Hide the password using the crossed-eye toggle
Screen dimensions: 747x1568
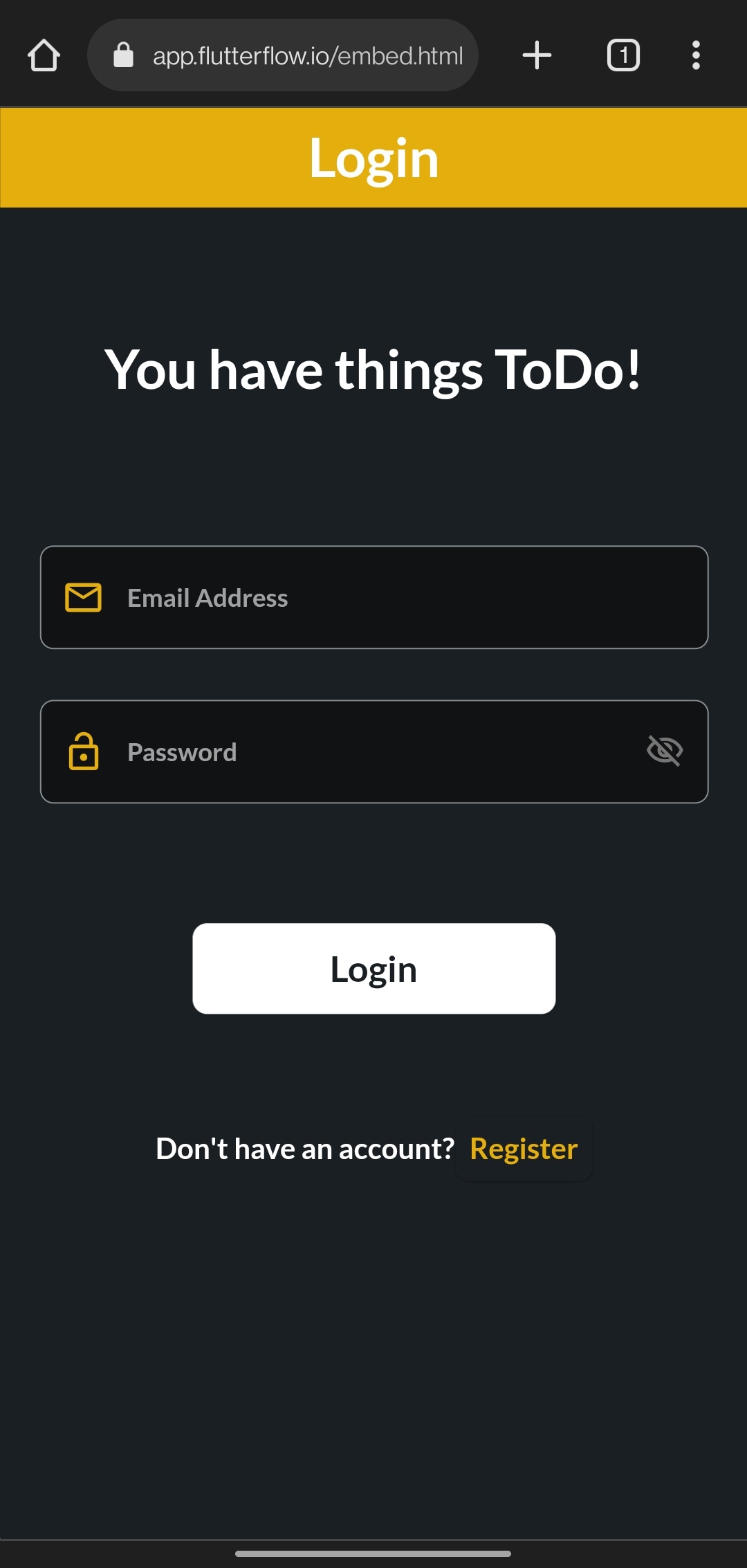(666, 751)
